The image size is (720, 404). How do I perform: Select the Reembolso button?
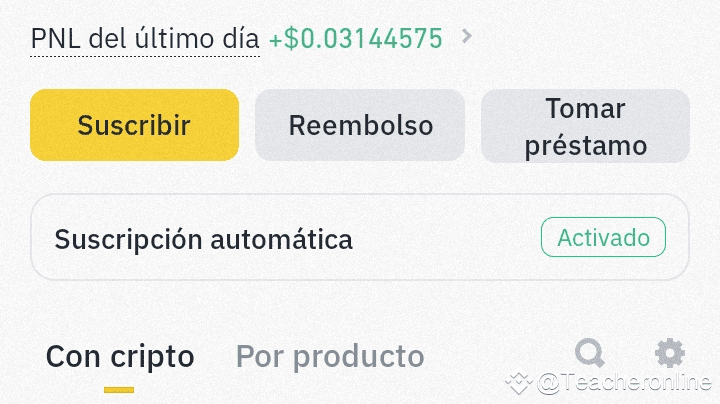360,125
